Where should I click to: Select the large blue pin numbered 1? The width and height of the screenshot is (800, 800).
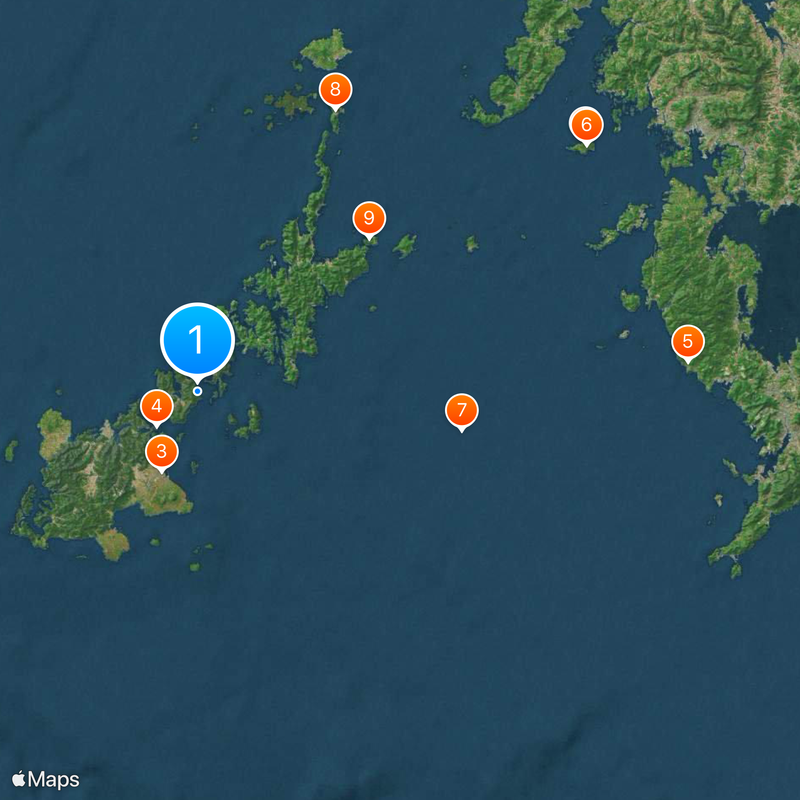197,340
